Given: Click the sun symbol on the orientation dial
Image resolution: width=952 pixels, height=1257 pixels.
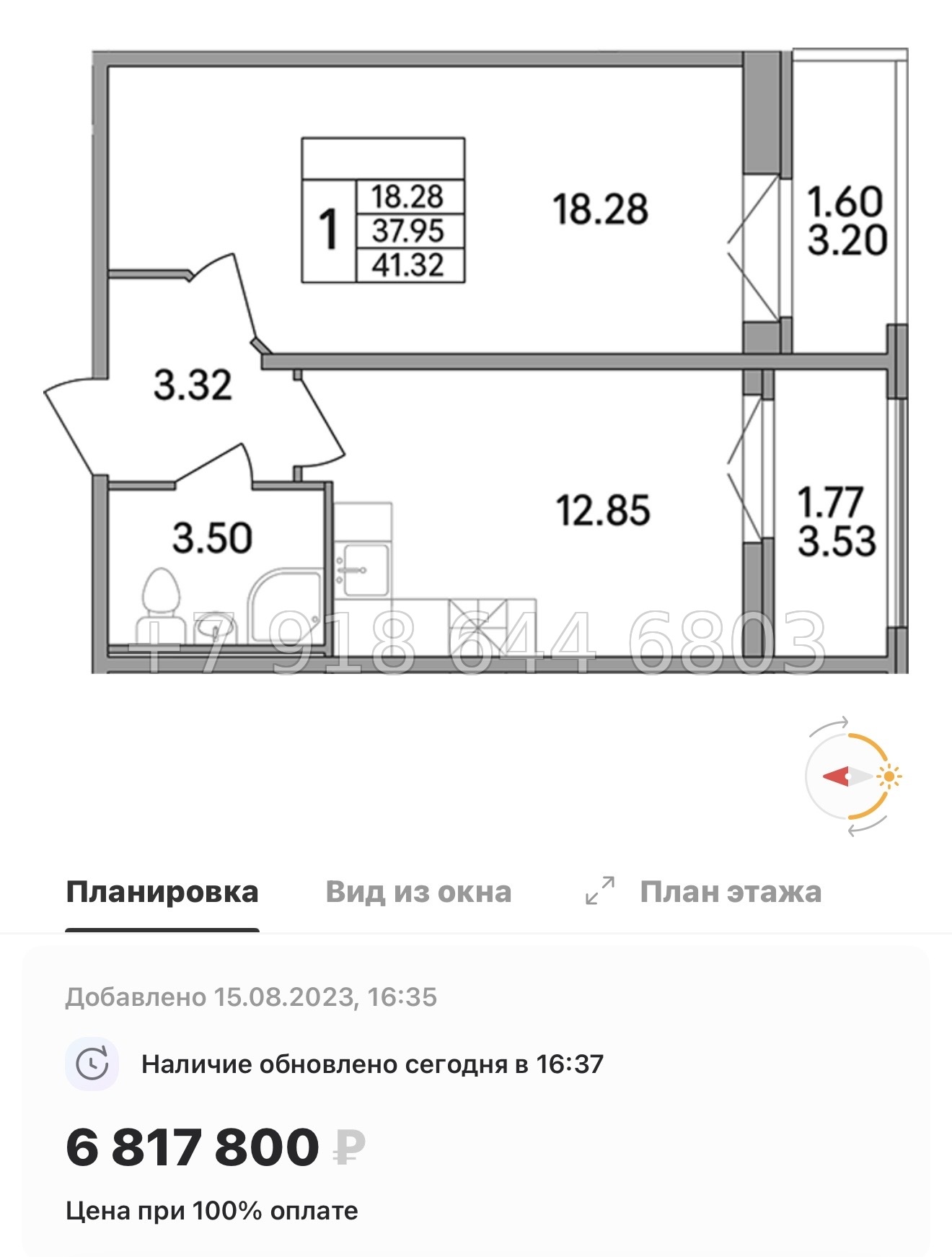Looking at the screenshot, I should (889, 776).
